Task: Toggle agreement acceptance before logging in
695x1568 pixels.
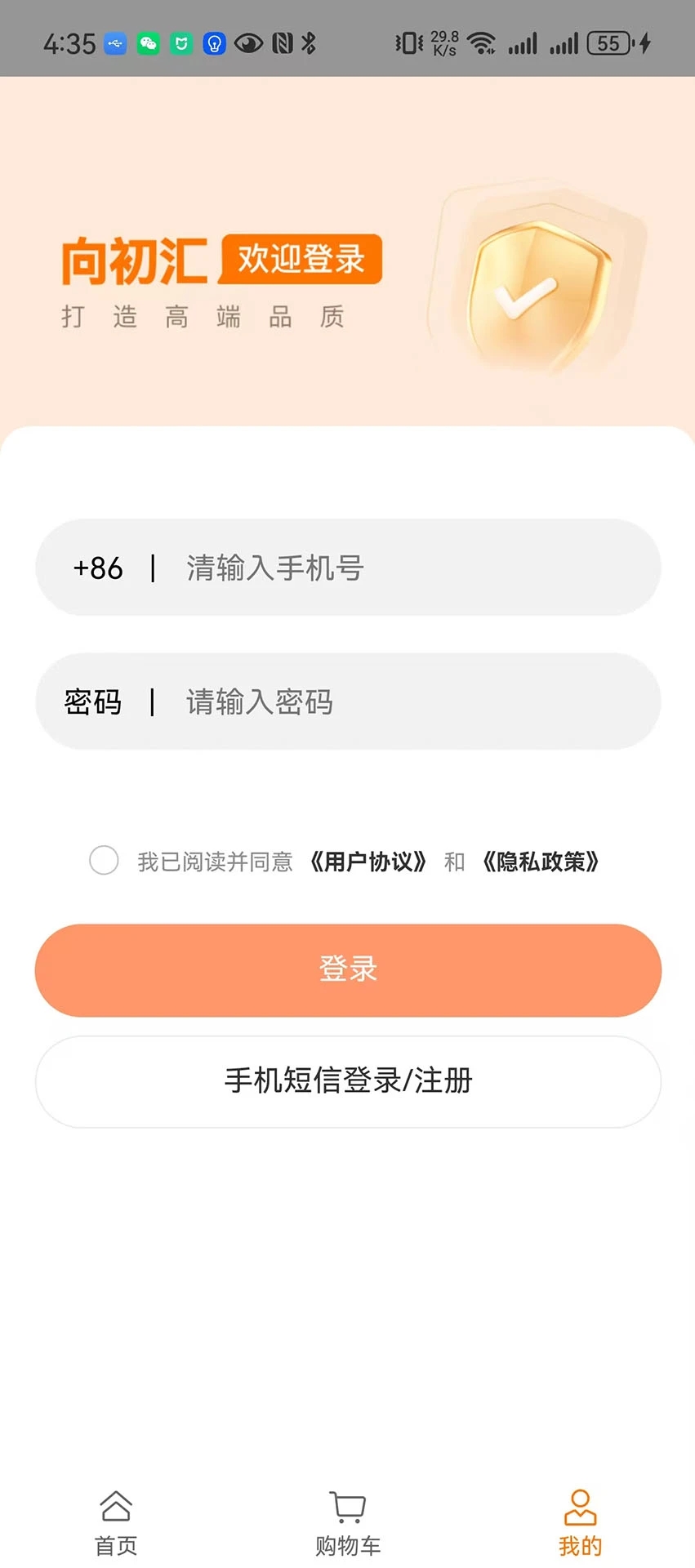Action: point(104,861)
